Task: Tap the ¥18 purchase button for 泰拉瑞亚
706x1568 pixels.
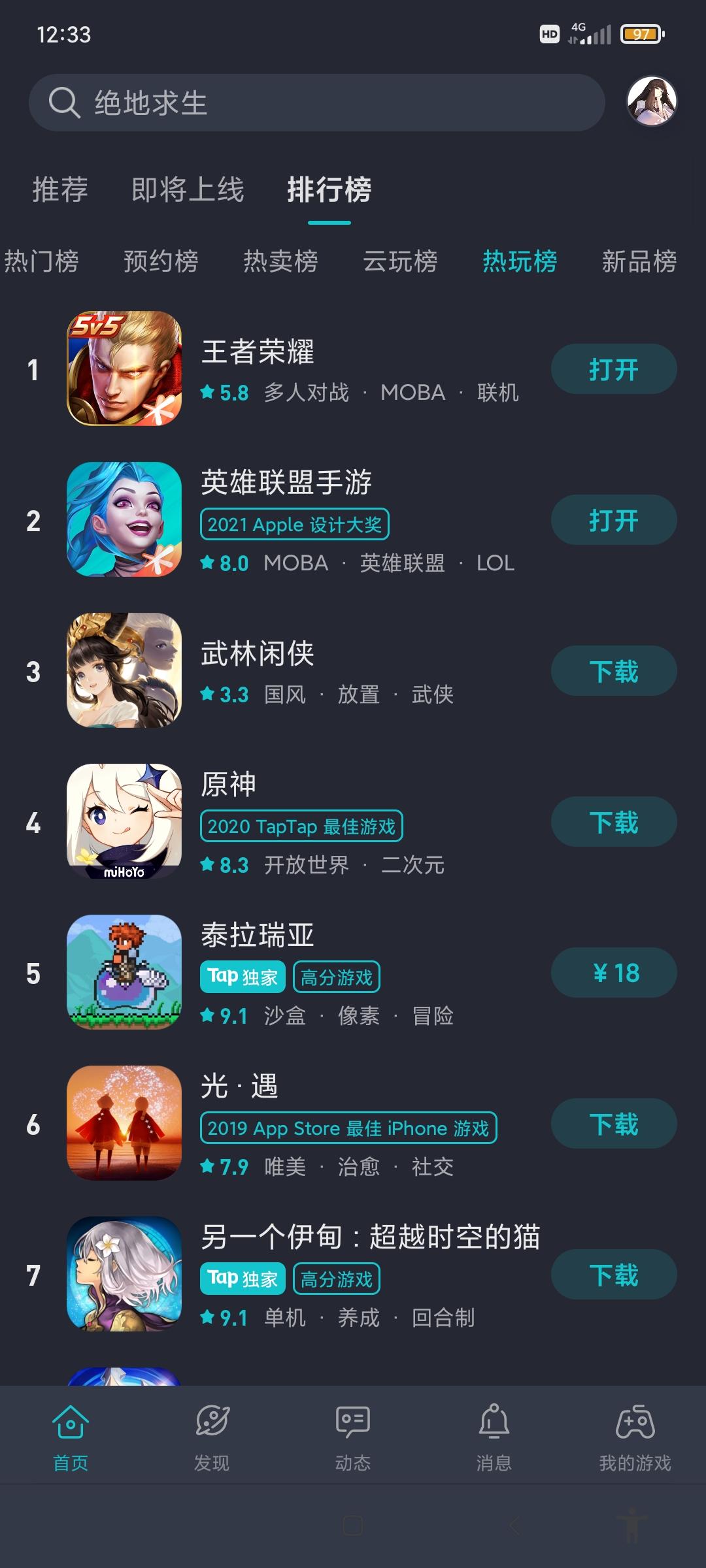Action: (613, 972)
